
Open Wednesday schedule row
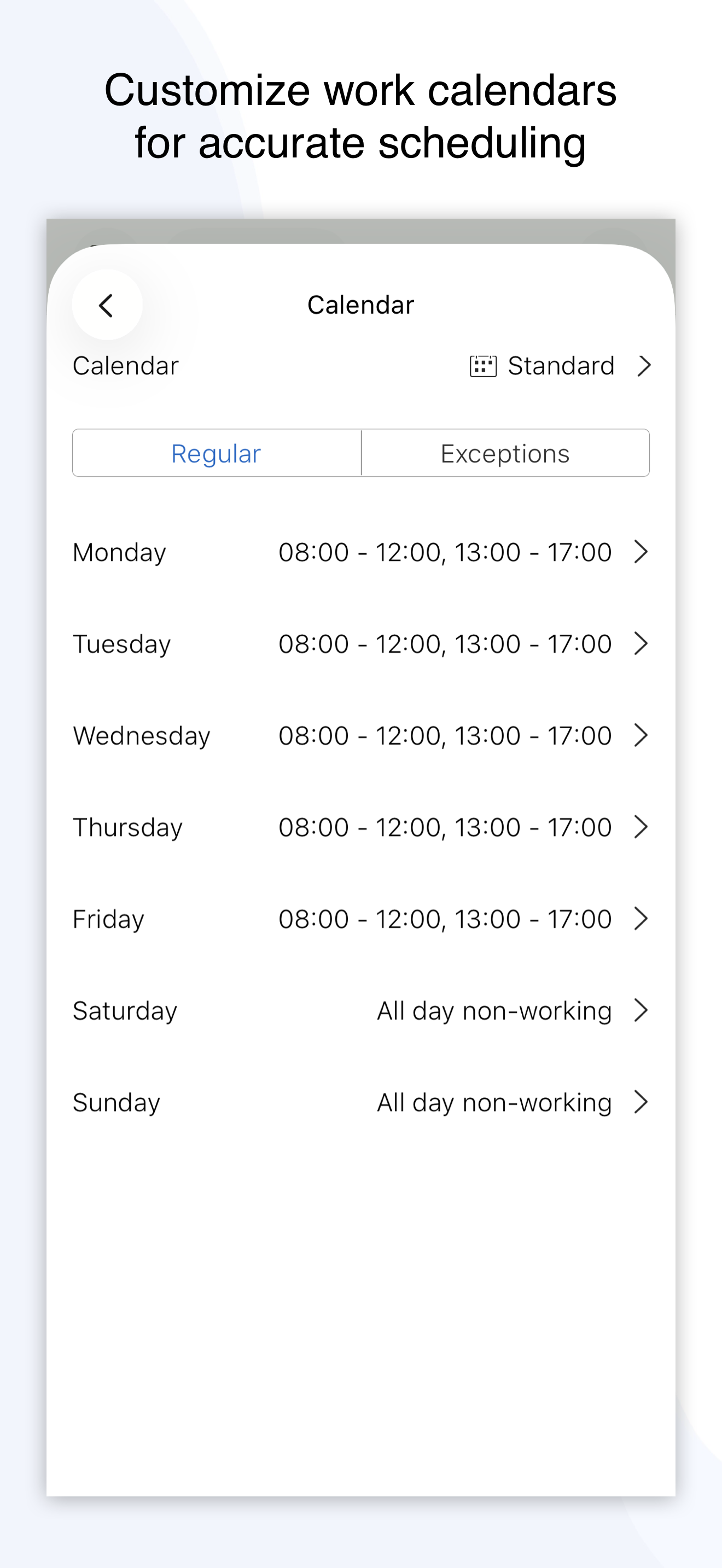361,735
